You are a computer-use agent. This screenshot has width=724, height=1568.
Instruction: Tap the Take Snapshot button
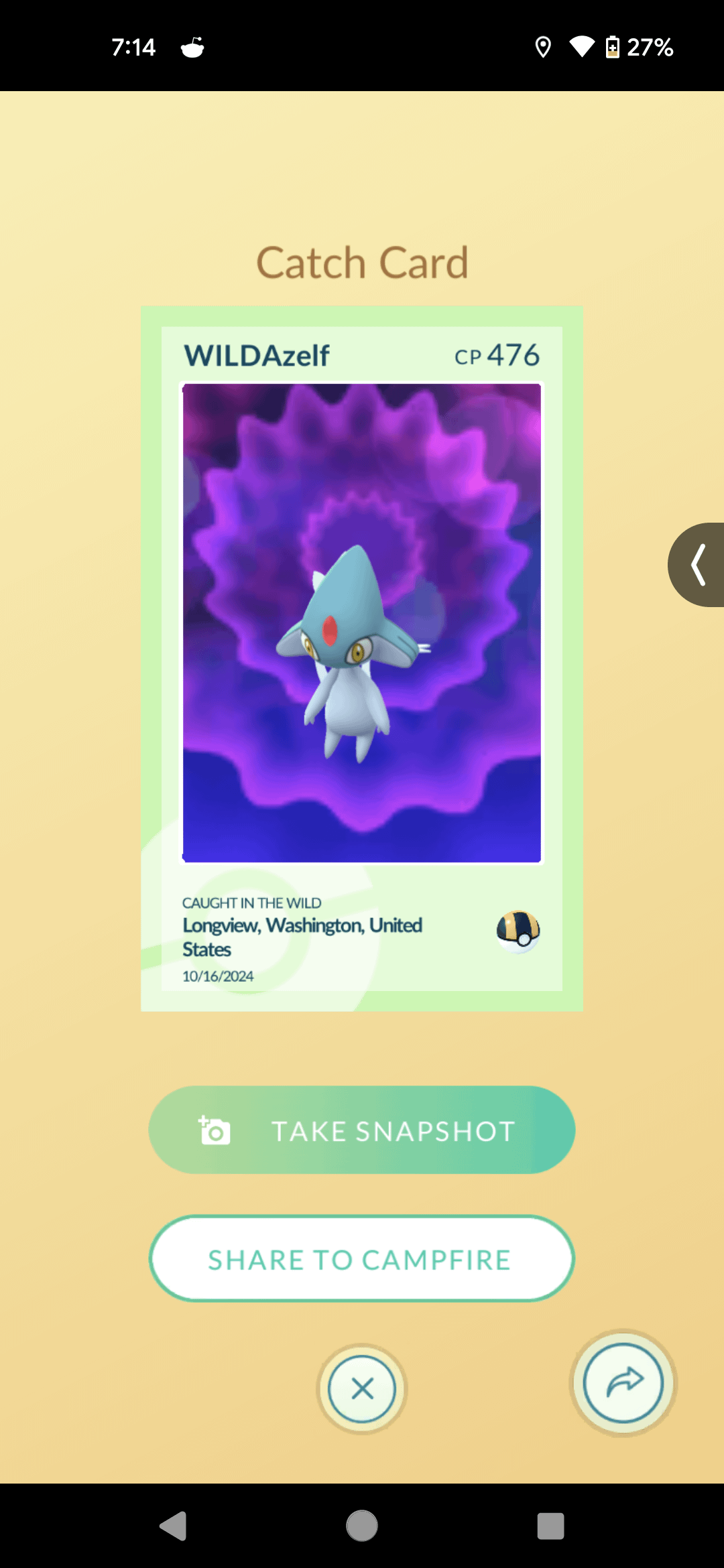pyautogui.click(x=361, y=1130)
